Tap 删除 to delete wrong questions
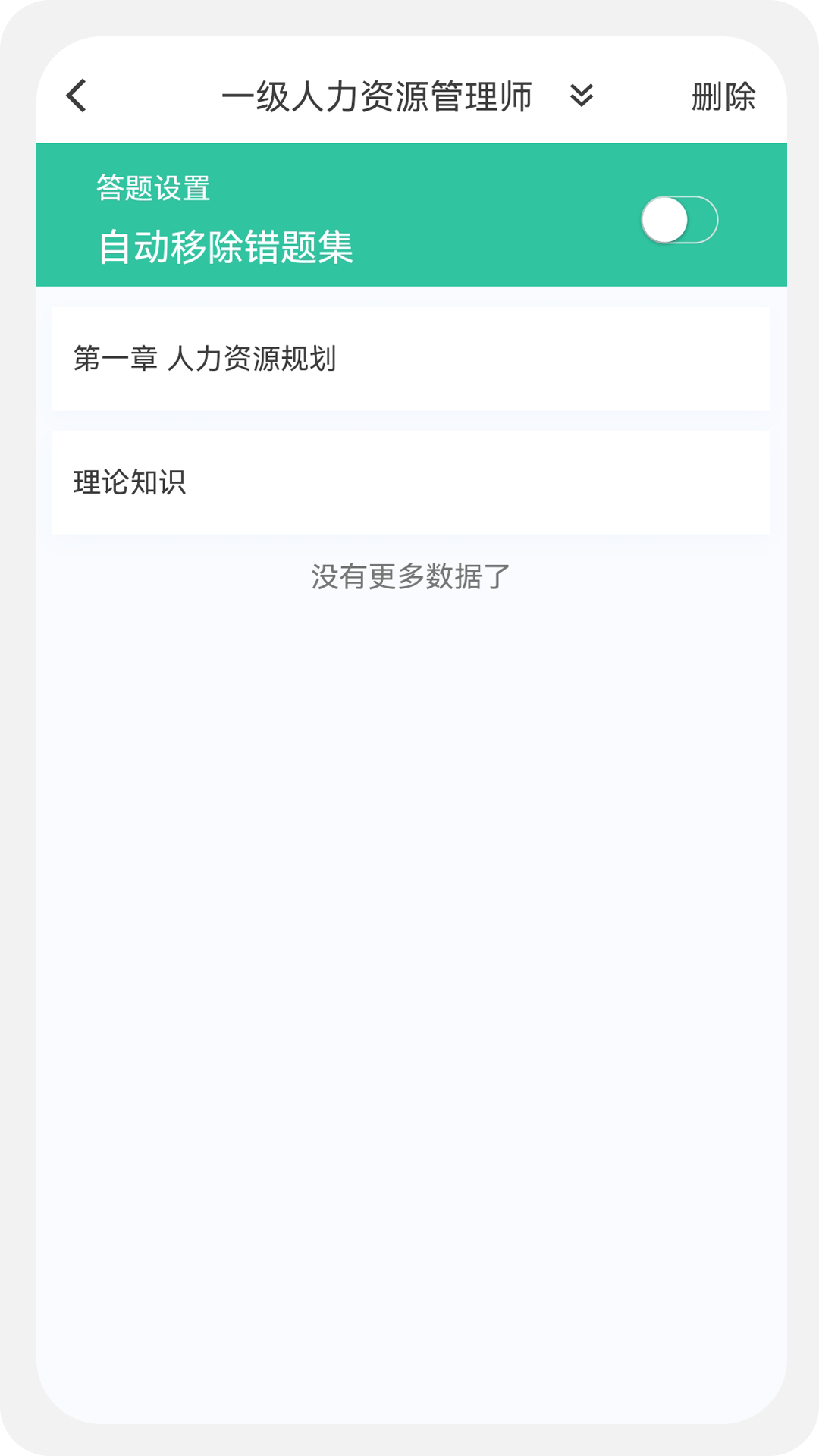This screenshot has height=1456, width=819. [x=723, y=97]
